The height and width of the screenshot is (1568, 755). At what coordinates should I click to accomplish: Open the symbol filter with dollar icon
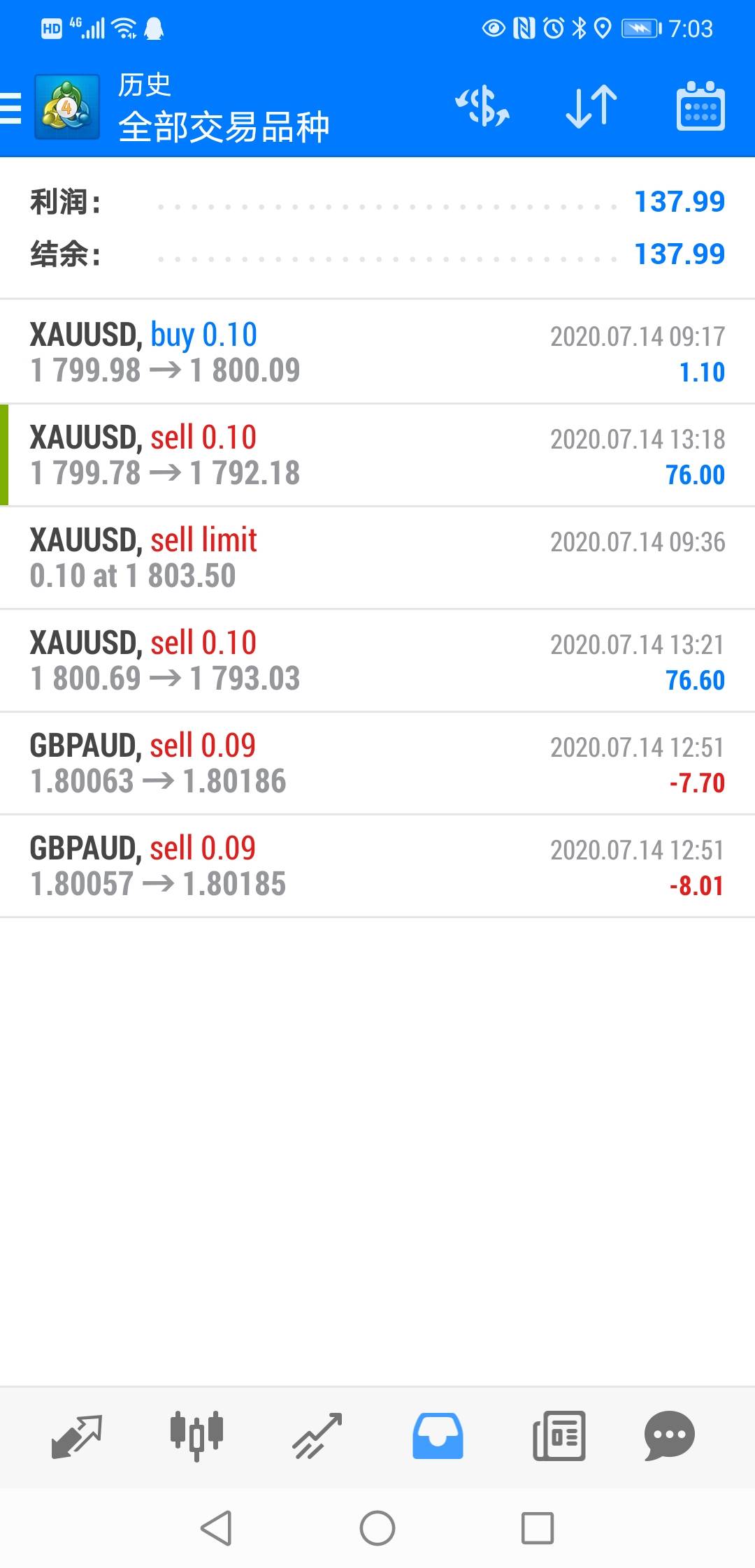pyautogui.click(x=482, y=108)
